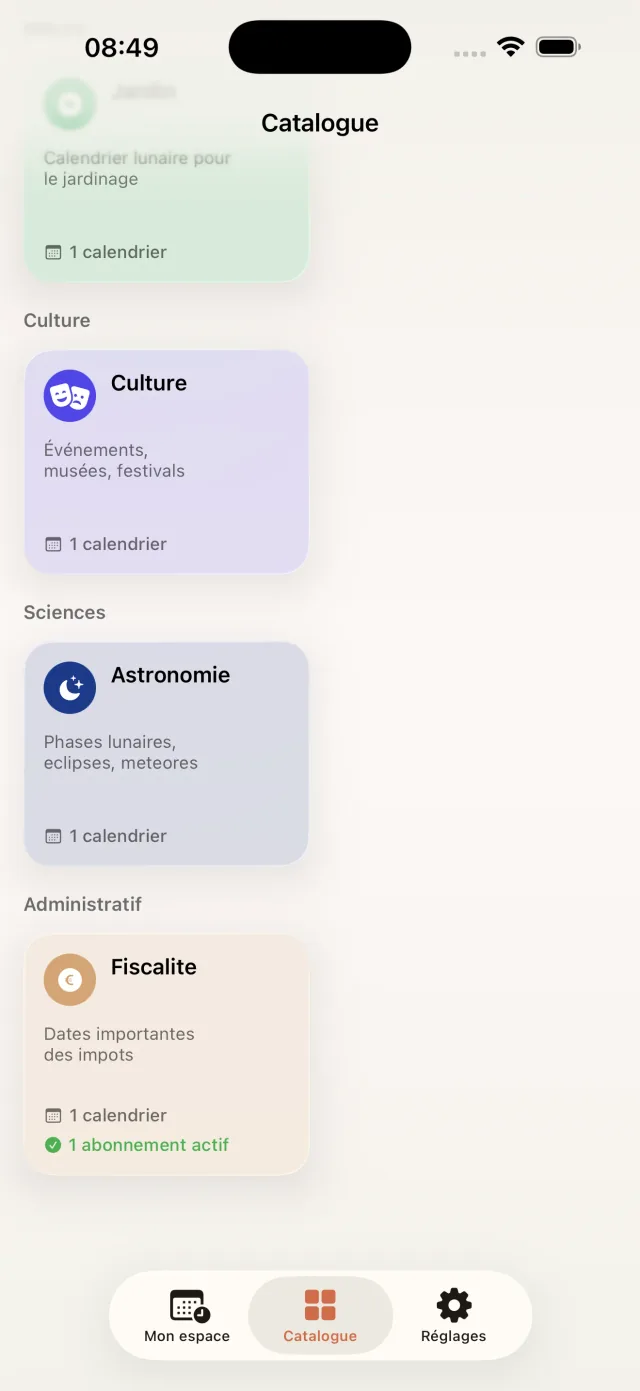Open the Culture catalogue card
Viewport: 640px width, 1391px height.
click(x=166, y=462)
